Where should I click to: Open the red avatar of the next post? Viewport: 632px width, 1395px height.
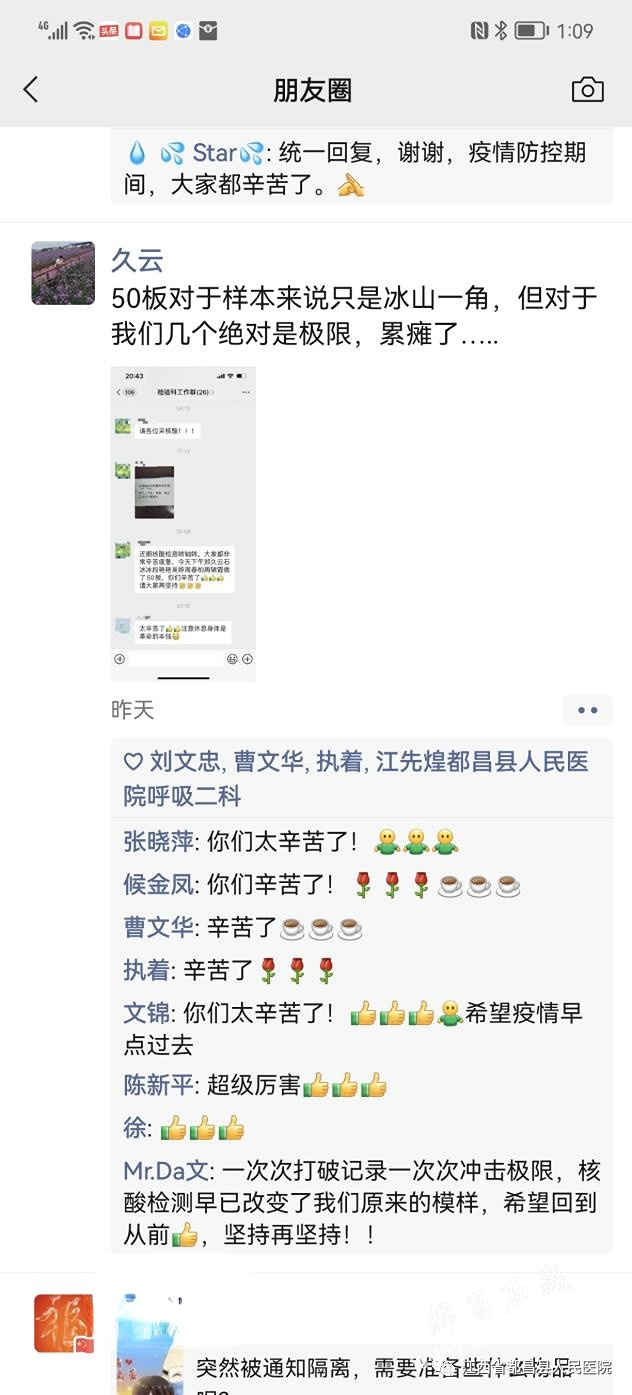click(x=63, y=1323)
